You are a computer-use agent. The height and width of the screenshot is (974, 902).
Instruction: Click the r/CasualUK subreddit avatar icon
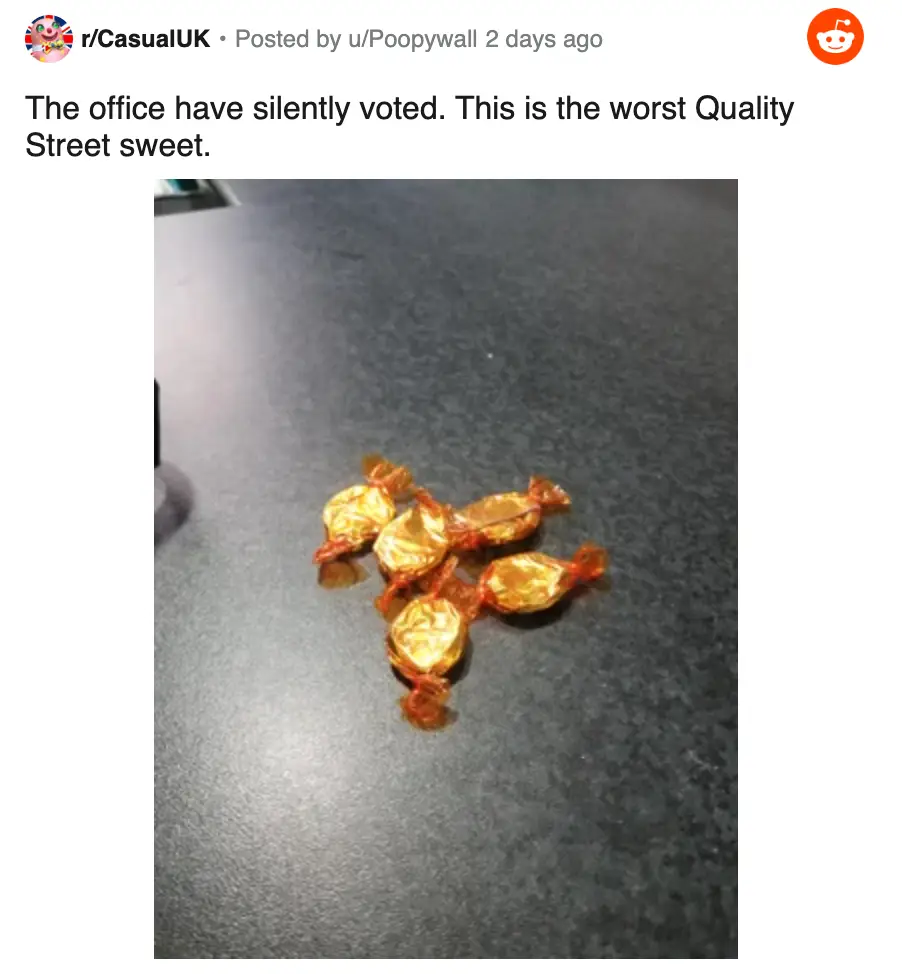[49, 38]
